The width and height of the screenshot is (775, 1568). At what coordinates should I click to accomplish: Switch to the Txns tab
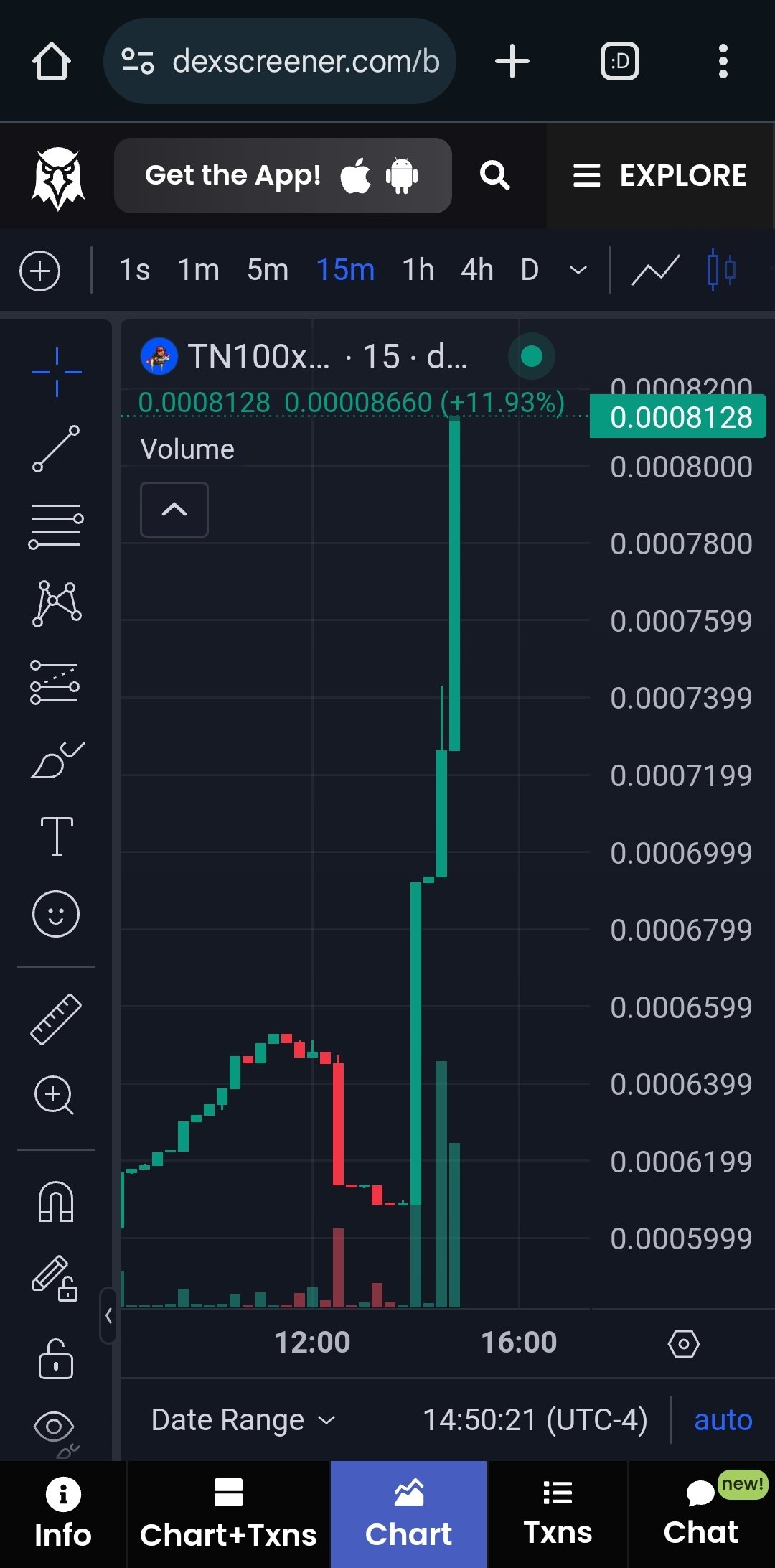pyautogui.click(x=558, y=1515)
